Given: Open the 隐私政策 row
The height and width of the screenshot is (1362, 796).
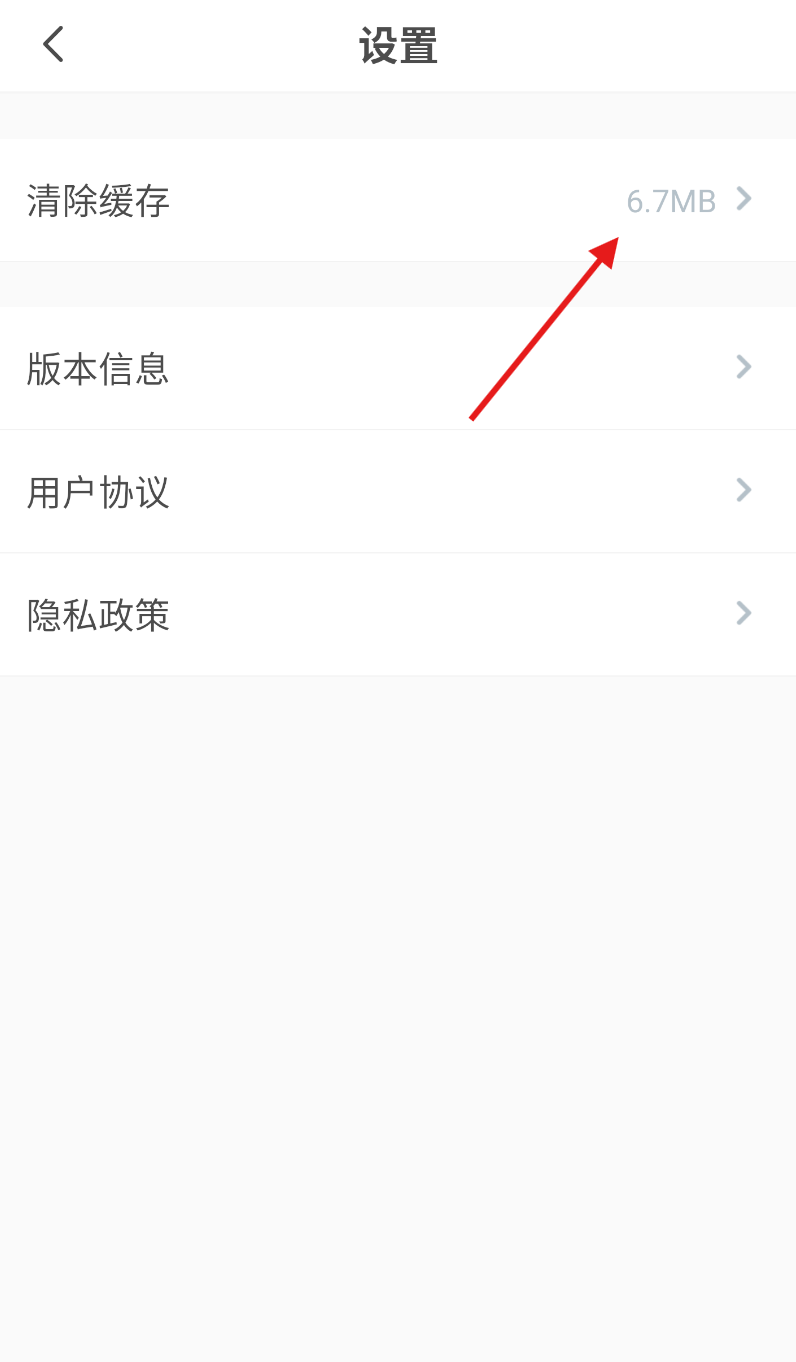Looking at the screenshot, I should [397, 614].
